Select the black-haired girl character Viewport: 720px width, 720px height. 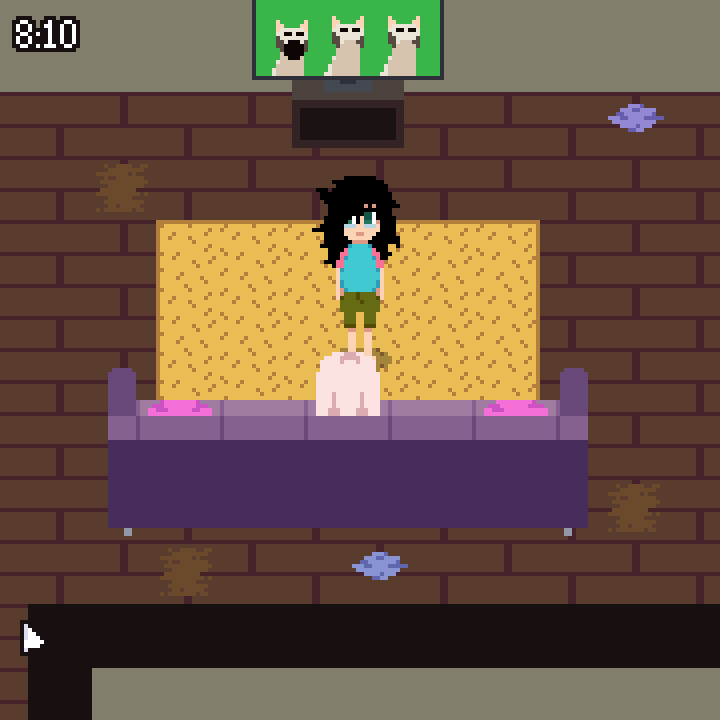[x=358, y=262]
